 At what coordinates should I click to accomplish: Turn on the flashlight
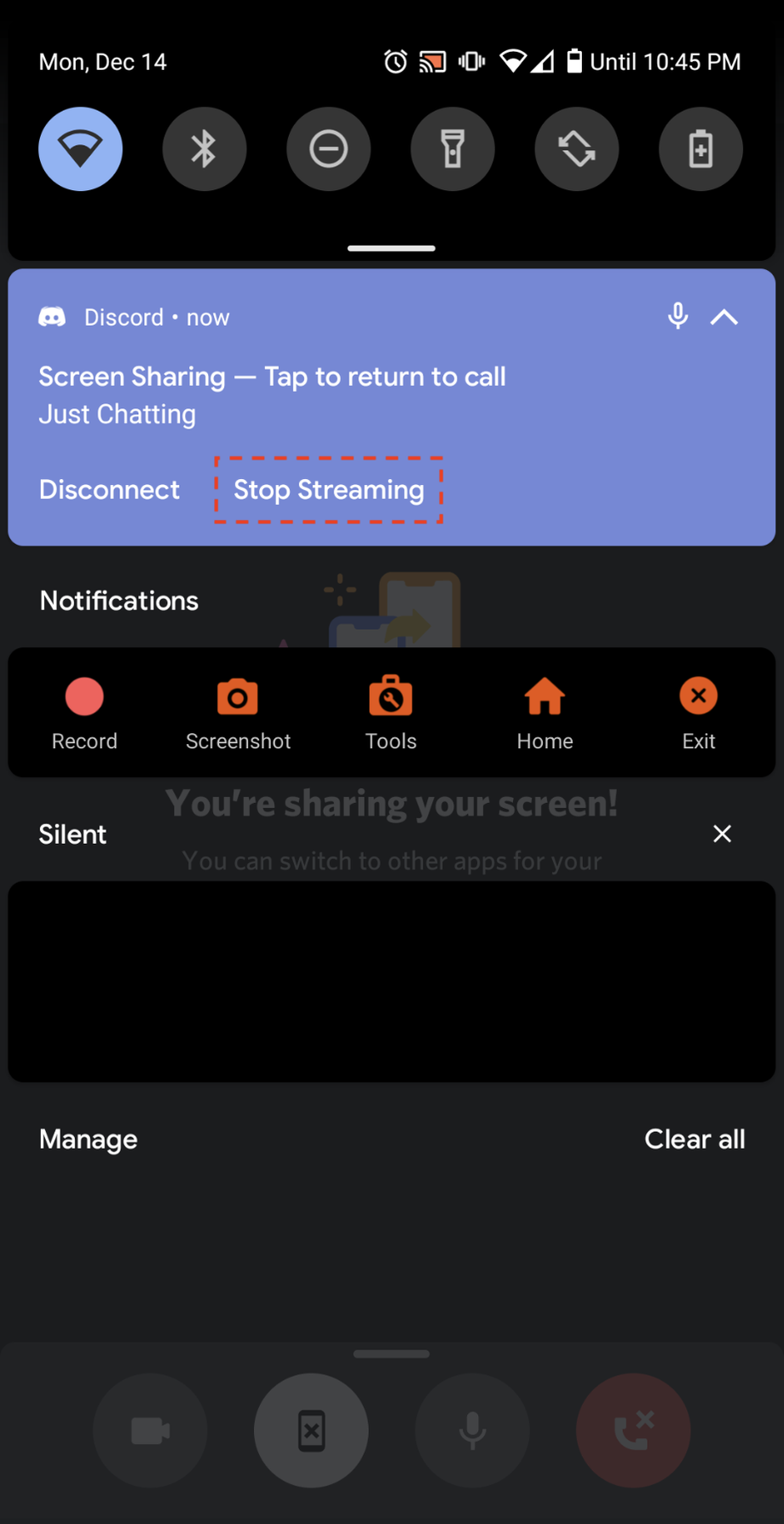coord(453,149)
